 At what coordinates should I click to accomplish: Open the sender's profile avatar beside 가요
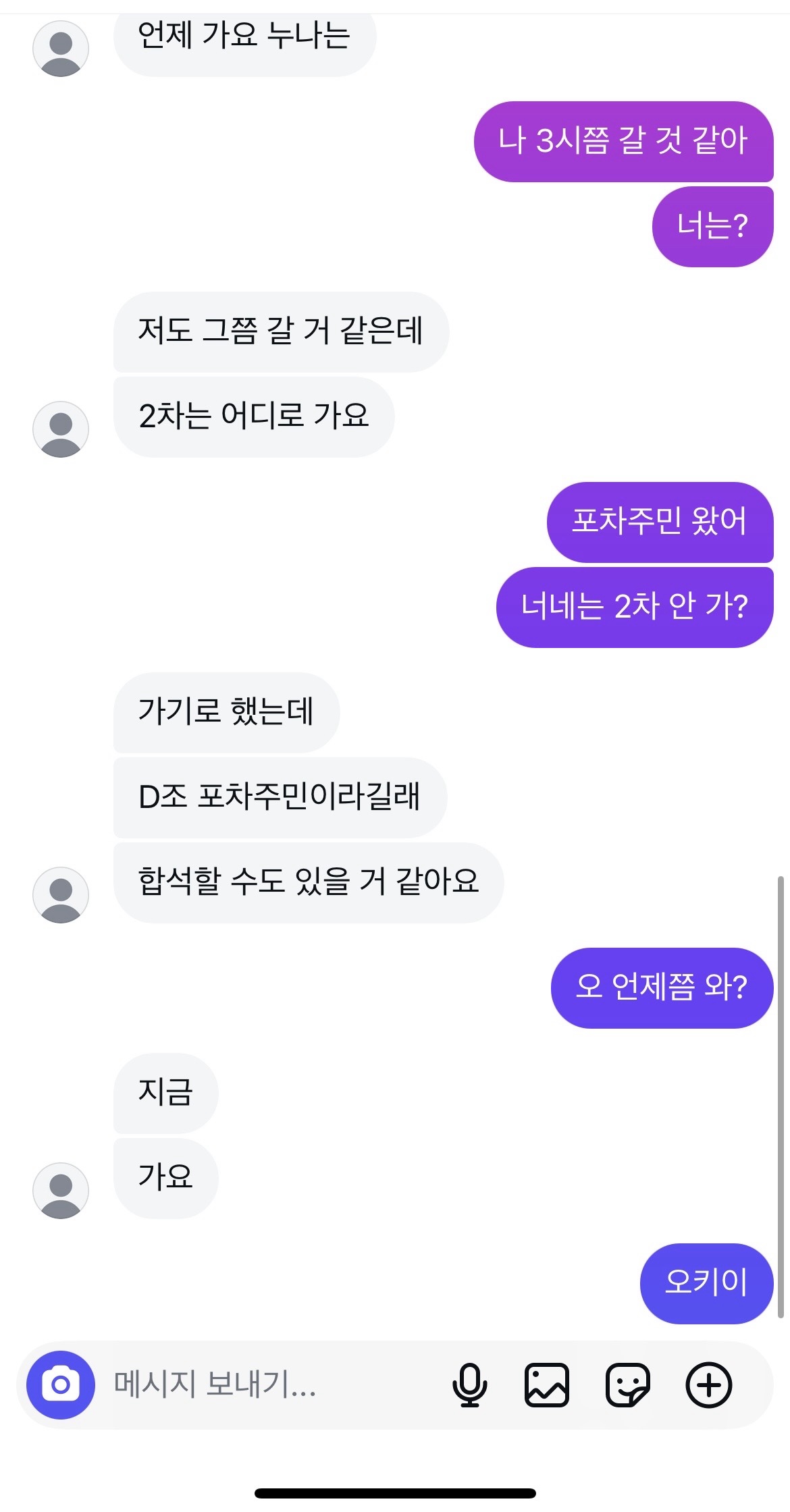tap(61, 1190)
